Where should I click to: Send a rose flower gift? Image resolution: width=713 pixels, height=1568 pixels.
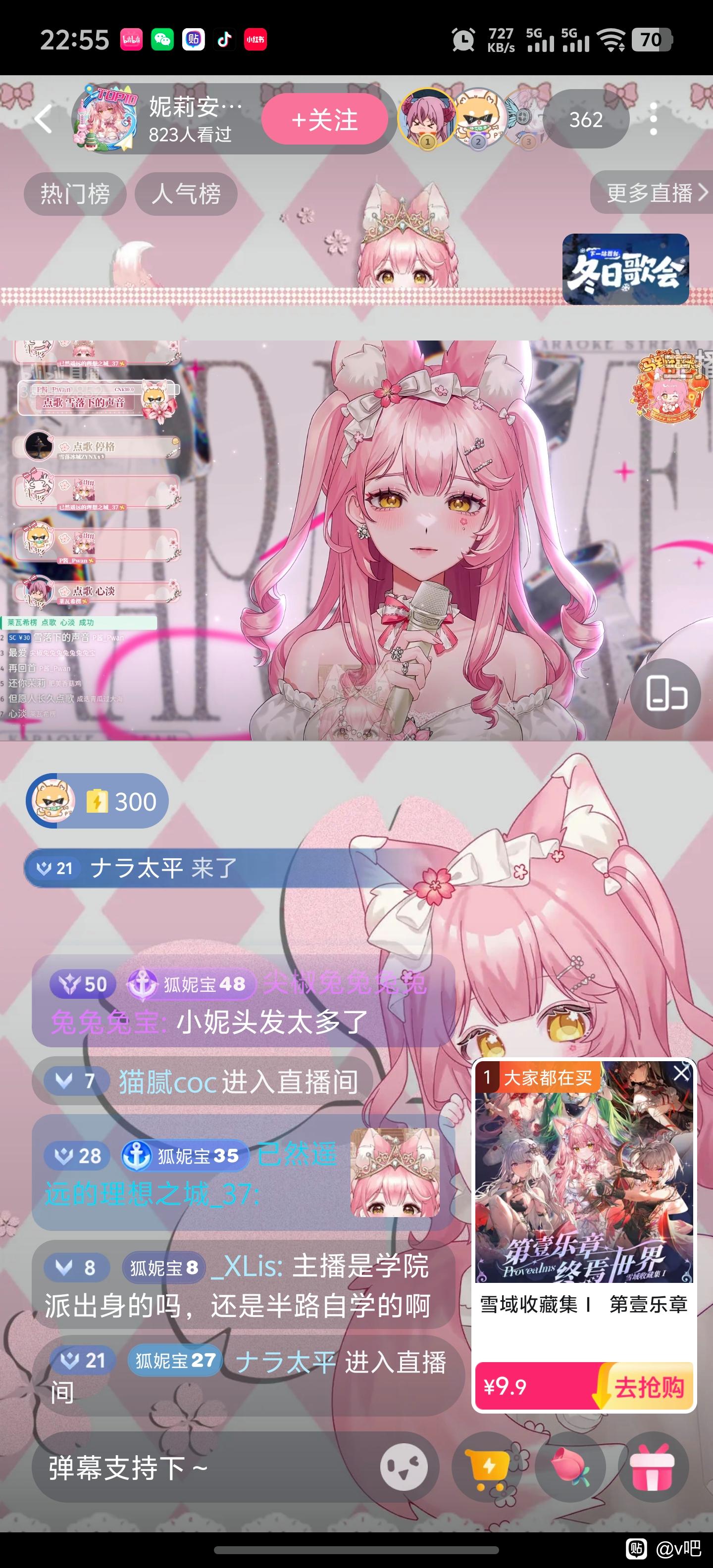click(x=570, y=1467)
